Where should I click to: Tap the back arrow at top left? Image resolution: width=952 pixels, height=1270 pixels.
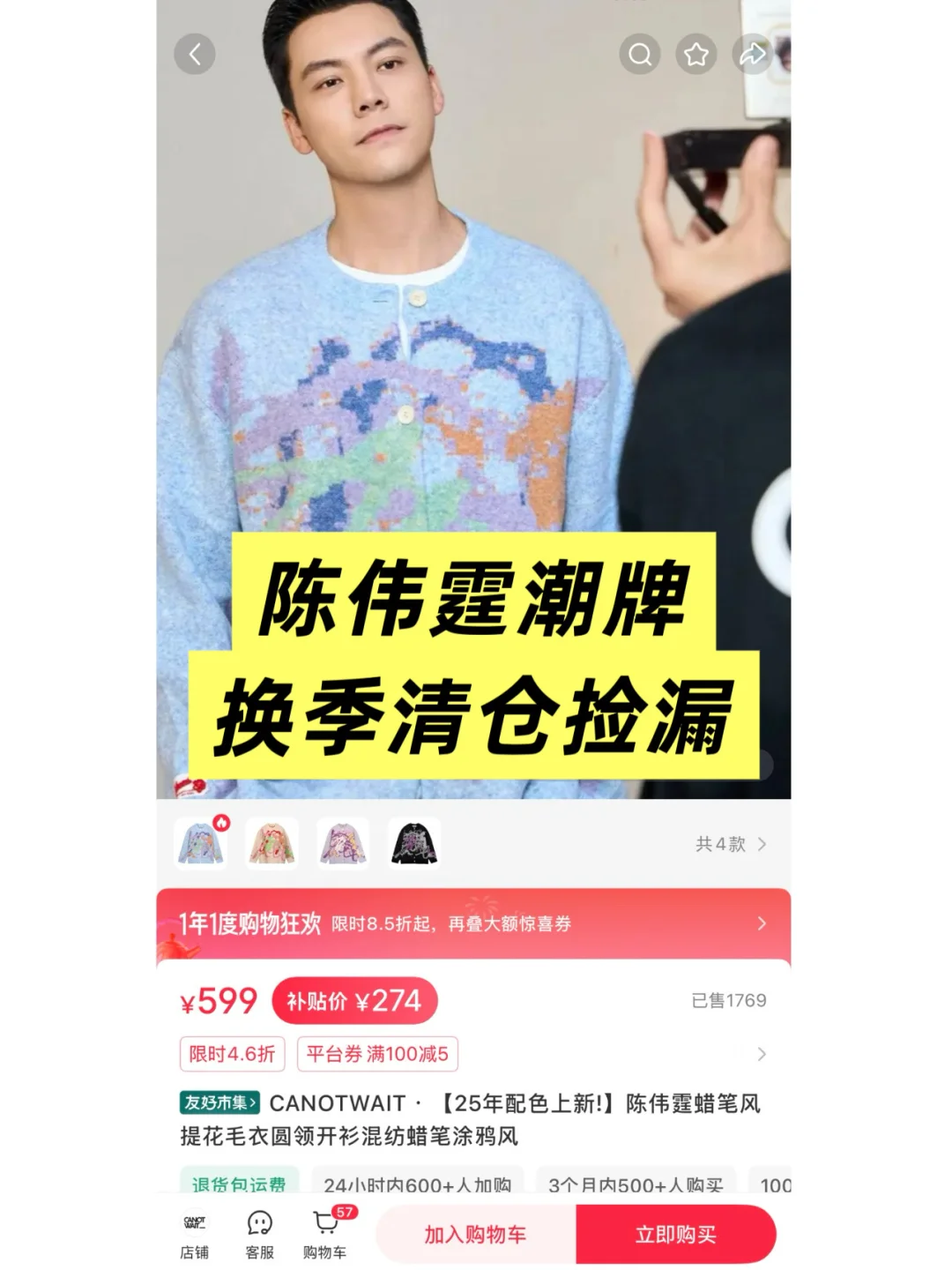coord(195,53)
